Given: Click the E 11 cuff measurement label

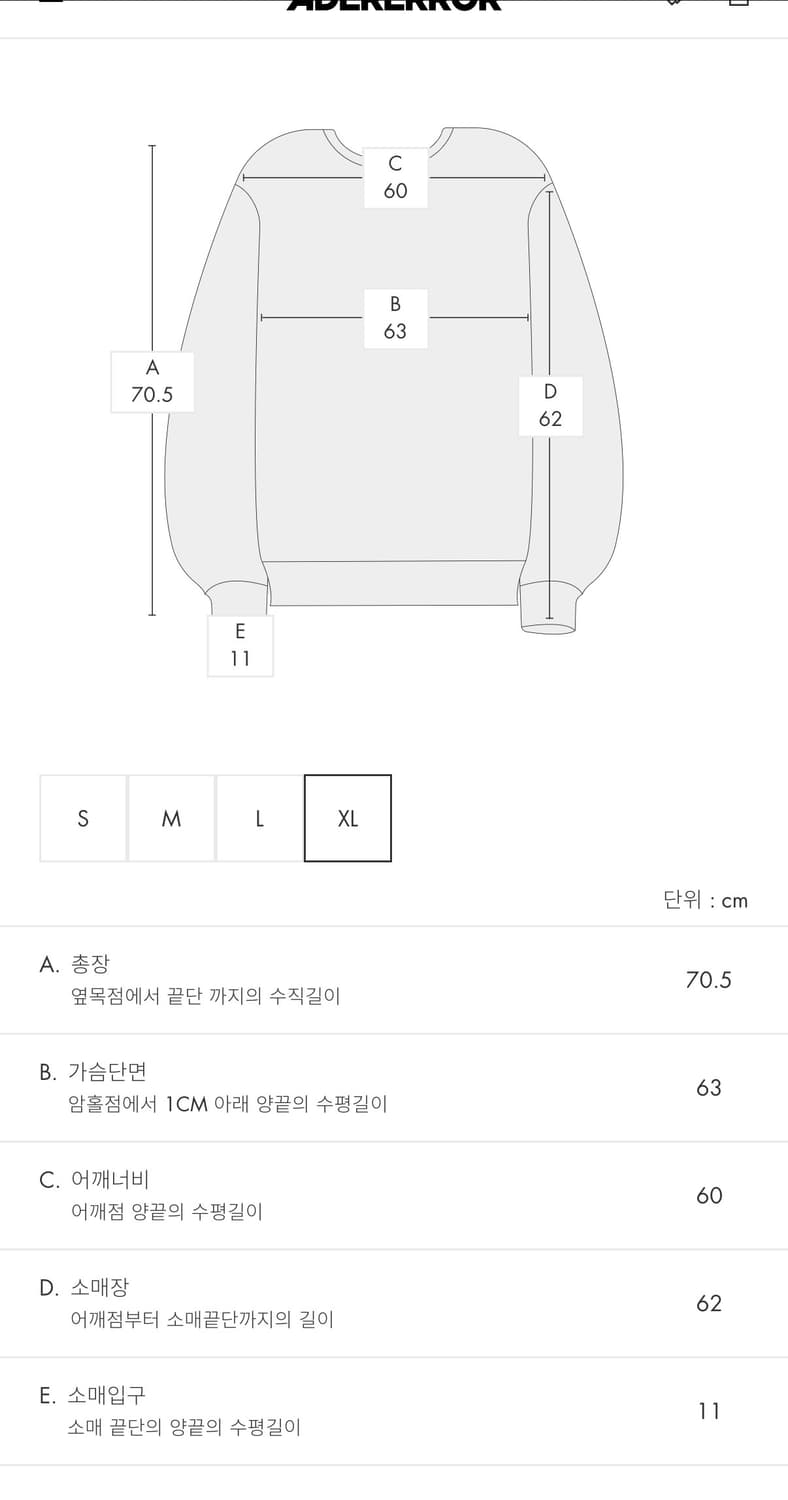Looking at the screenshot, I should pos(240,645).
